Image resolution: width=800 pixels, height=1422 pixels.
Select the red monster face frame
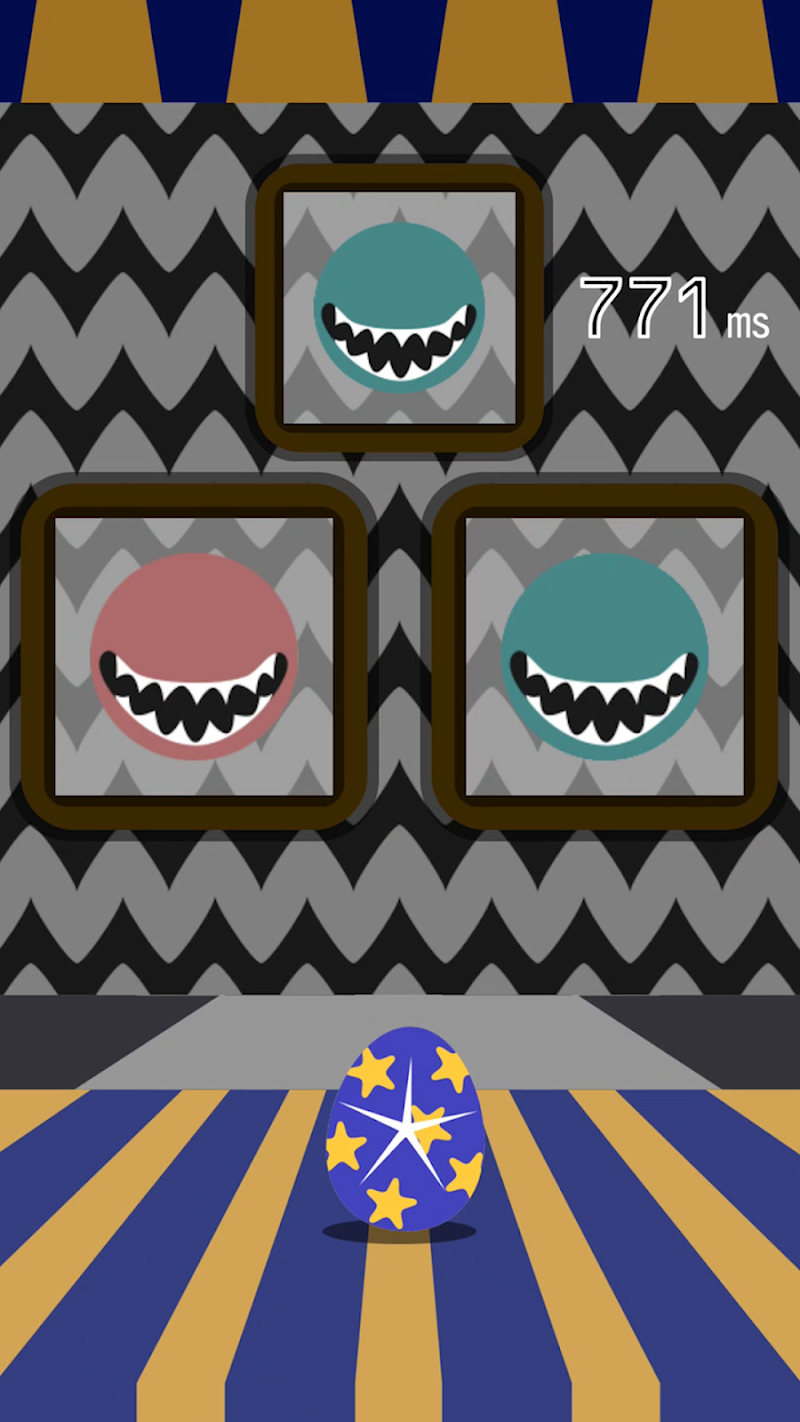(x=194, y=657)
